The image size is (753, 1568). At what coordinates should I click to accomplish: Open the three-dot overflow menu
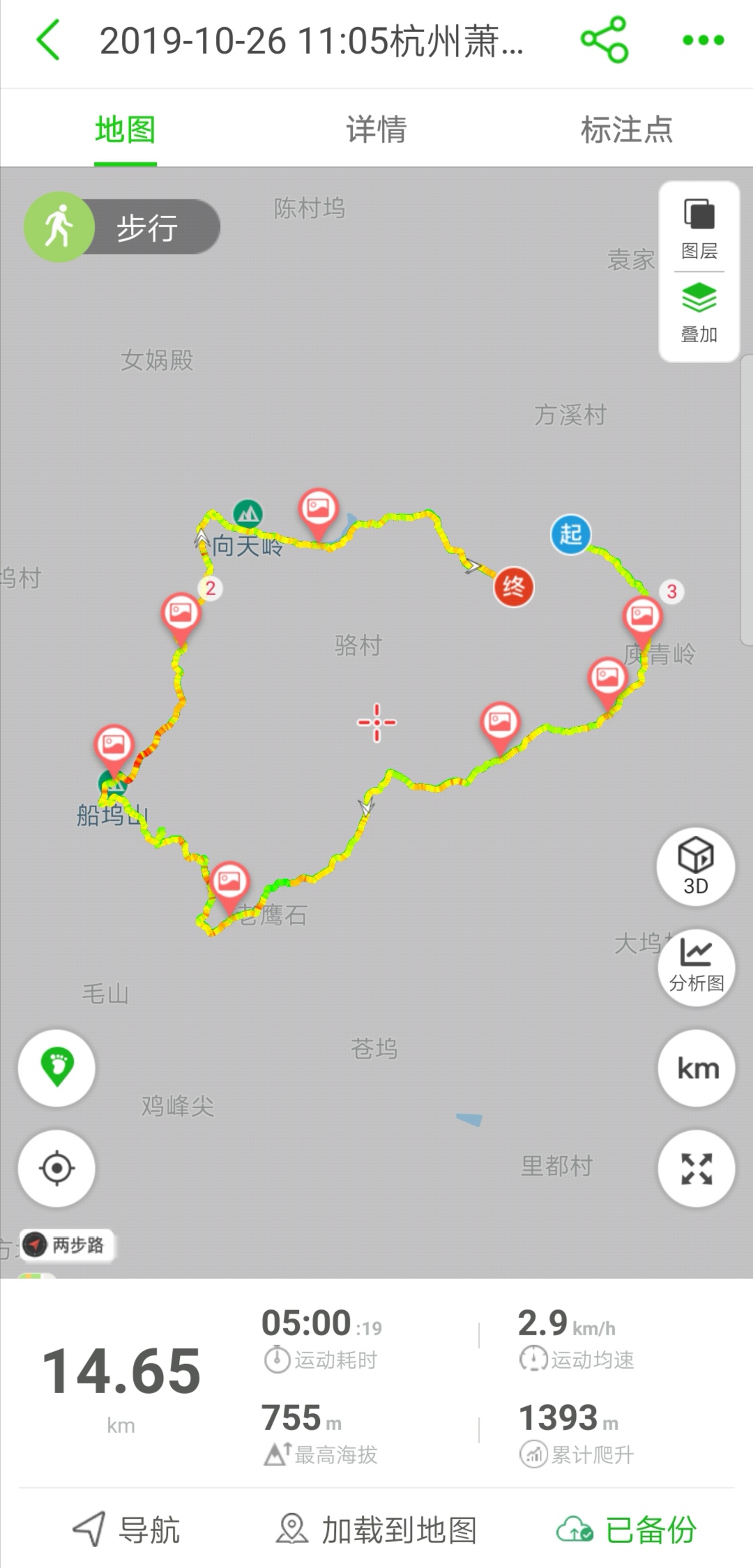coord(703,40)
